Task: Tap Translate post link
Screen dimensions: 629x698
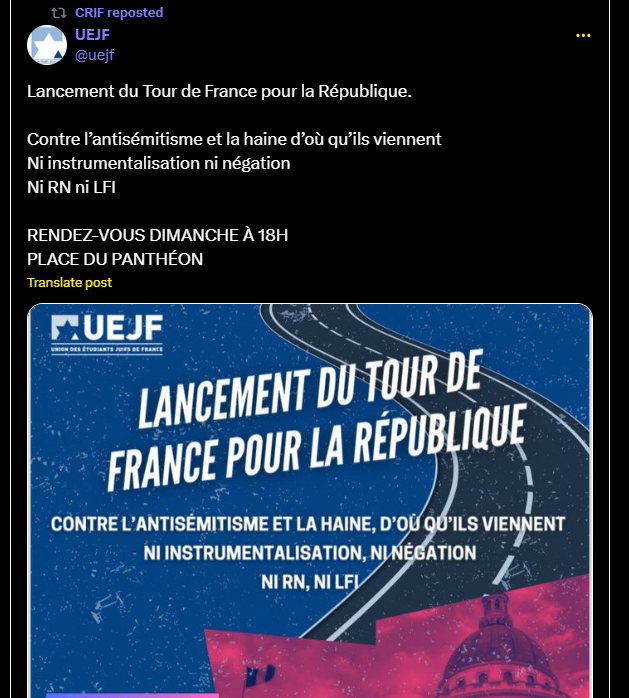Action: 69,283
